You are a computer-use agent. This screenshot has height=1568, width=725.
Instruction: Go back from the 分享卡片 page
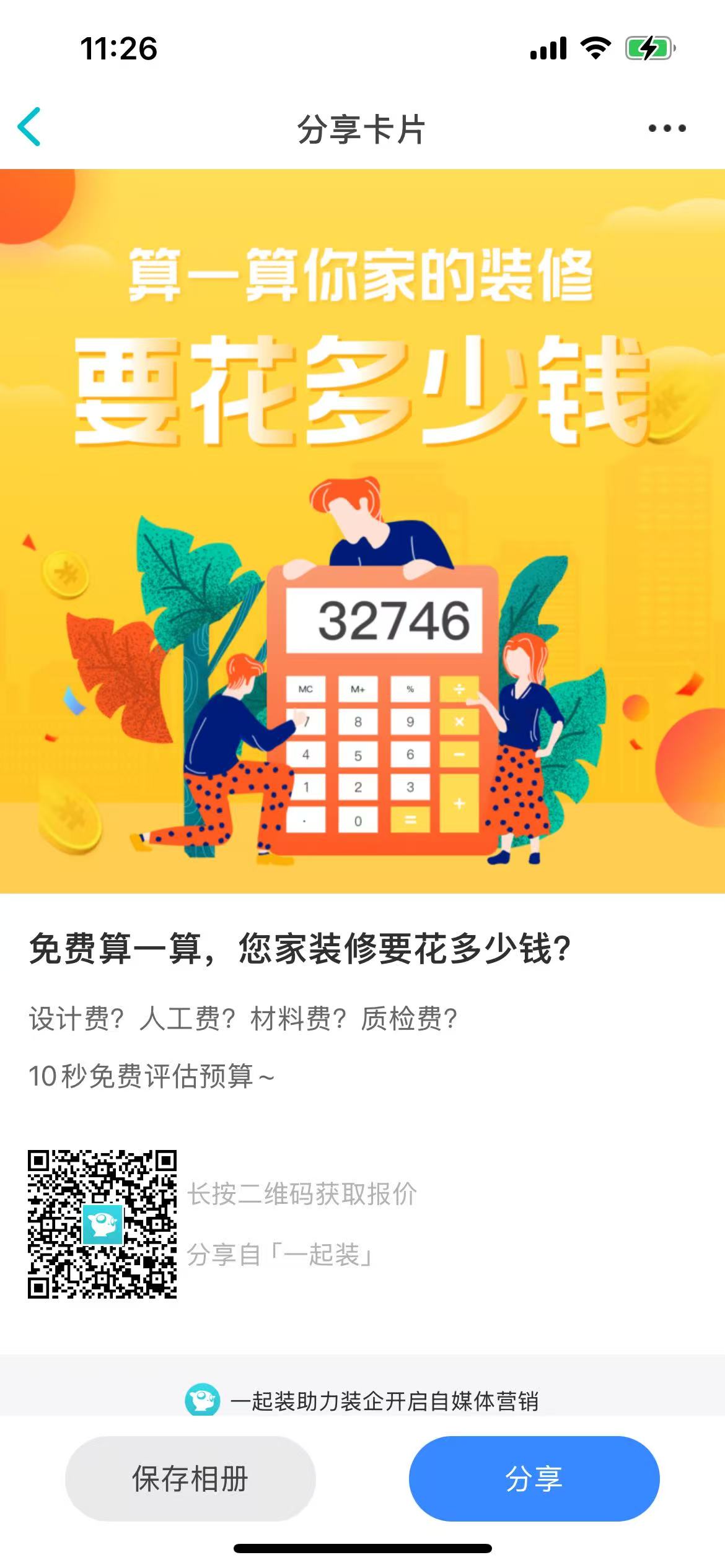click(x=30, y=127)
